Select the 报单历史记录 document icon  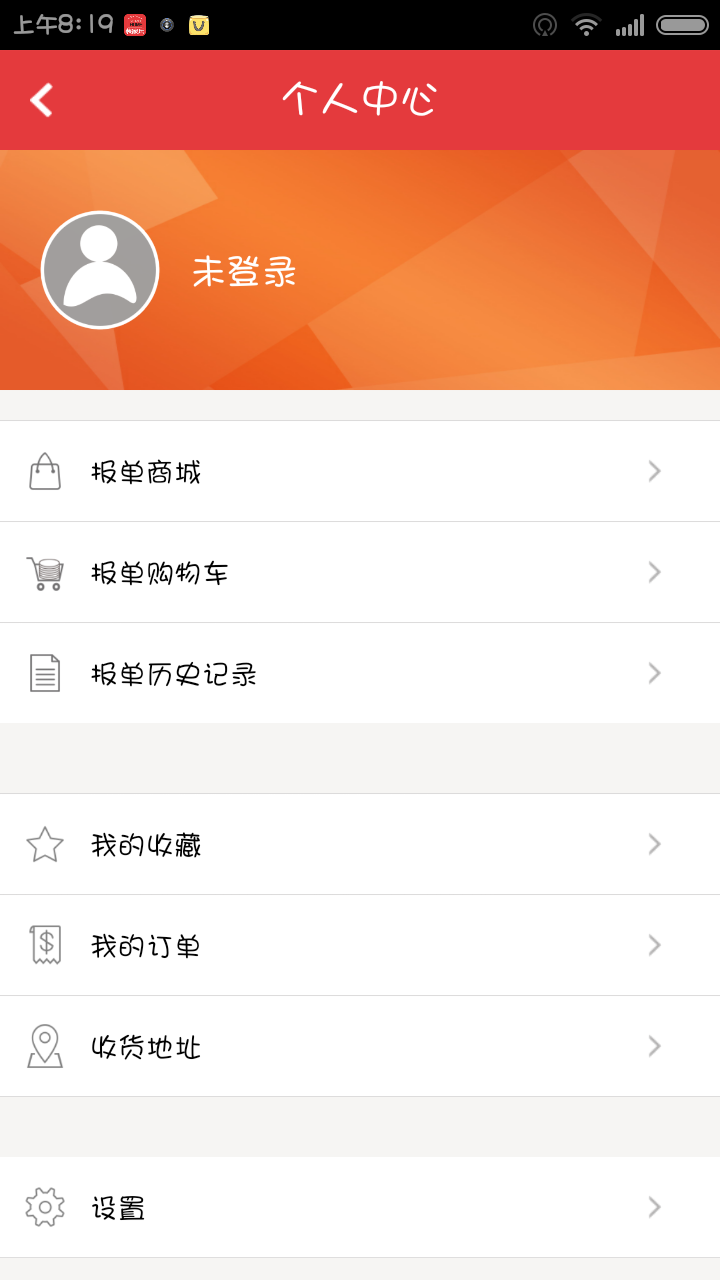pos(44,673)
